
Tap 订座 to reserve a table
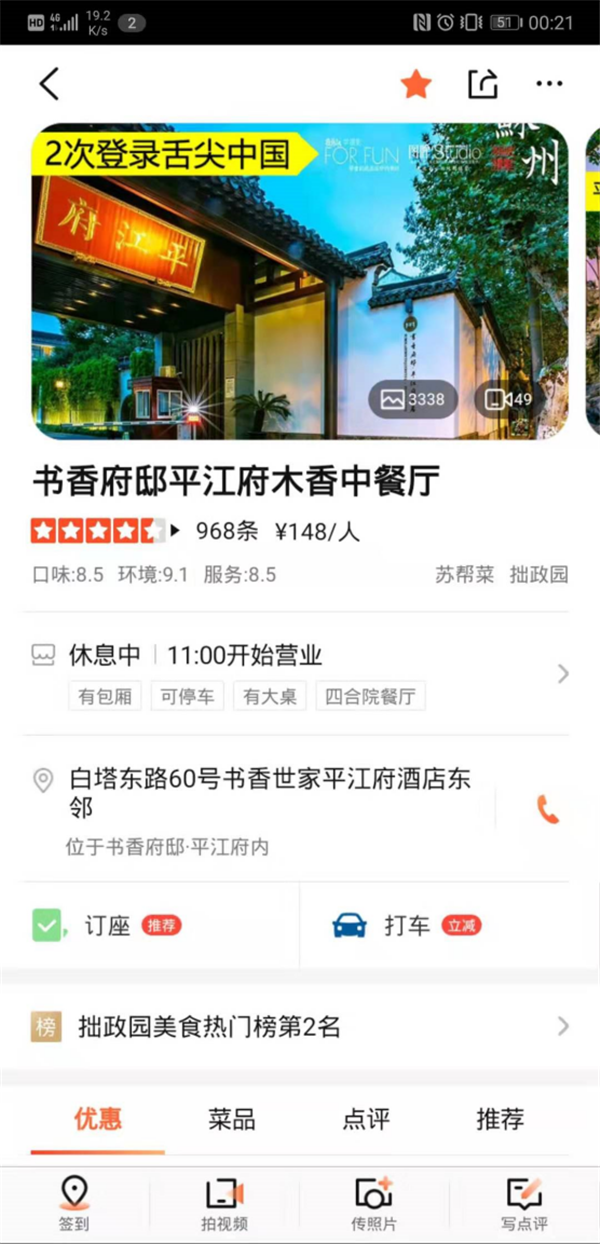(x=108, y=925)
